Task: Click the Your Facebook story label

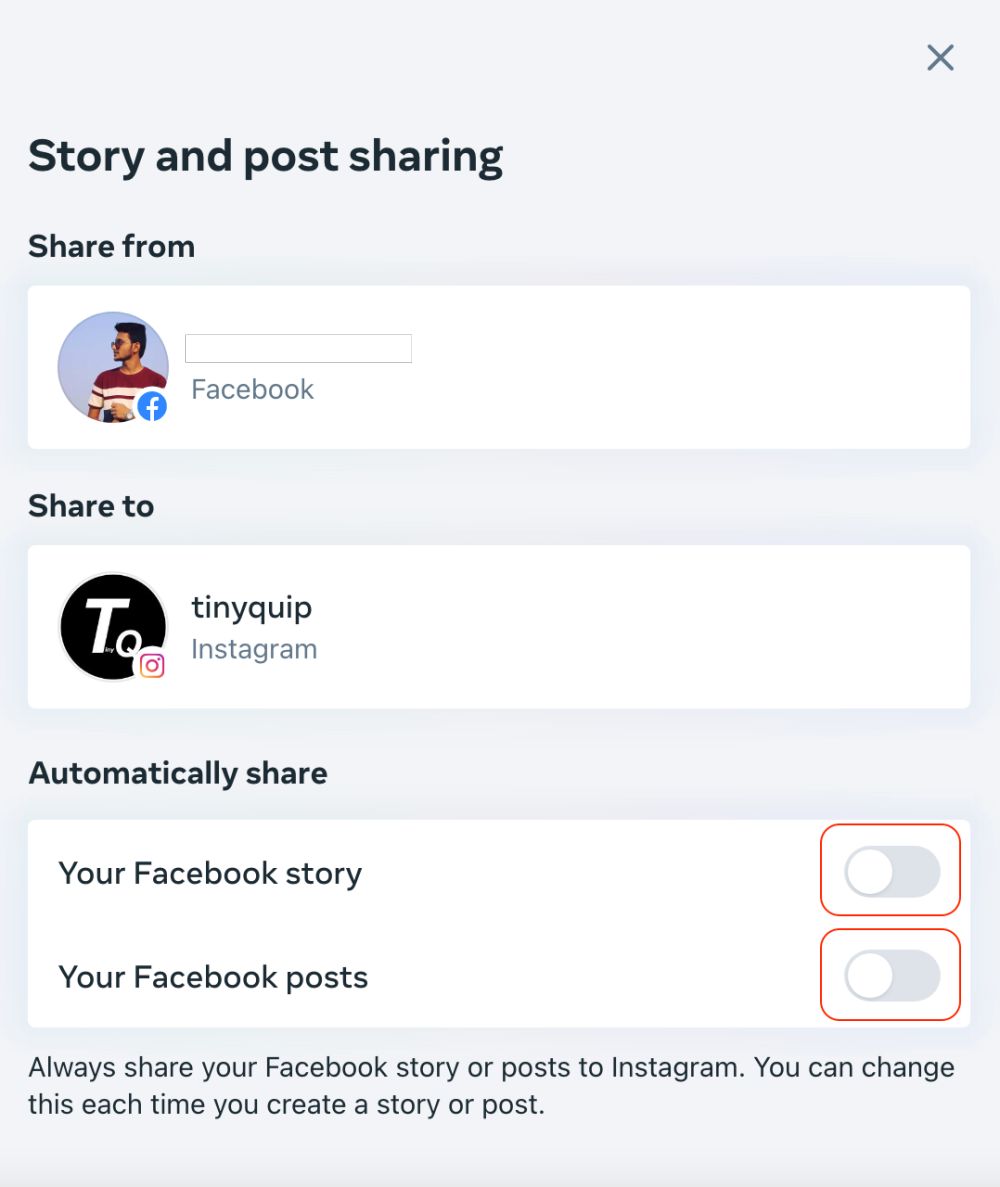Action: point(211,872)
